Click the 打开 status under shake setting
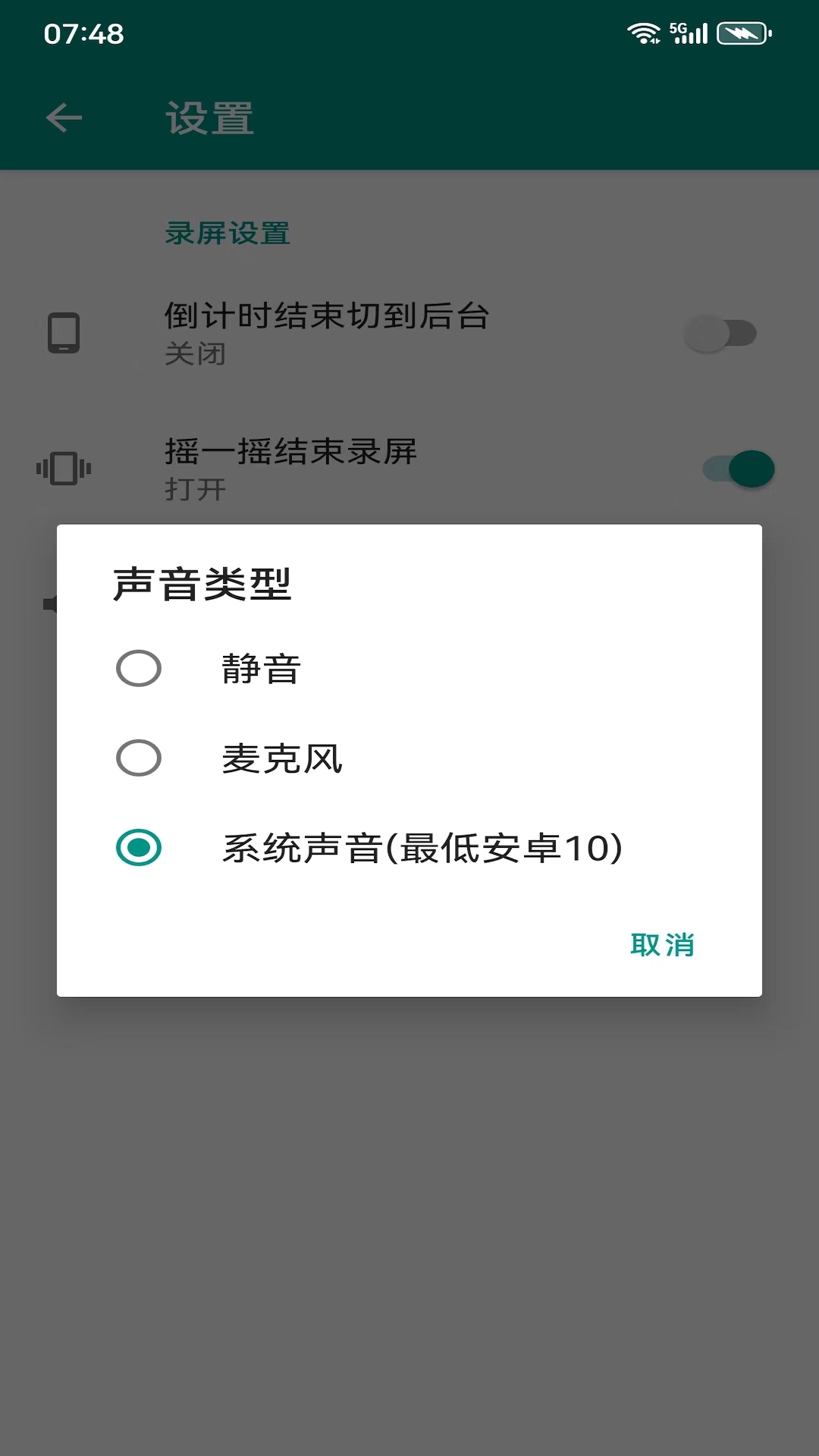The width and height of the screenshot is (819, 1456). (x=195, y=490)
